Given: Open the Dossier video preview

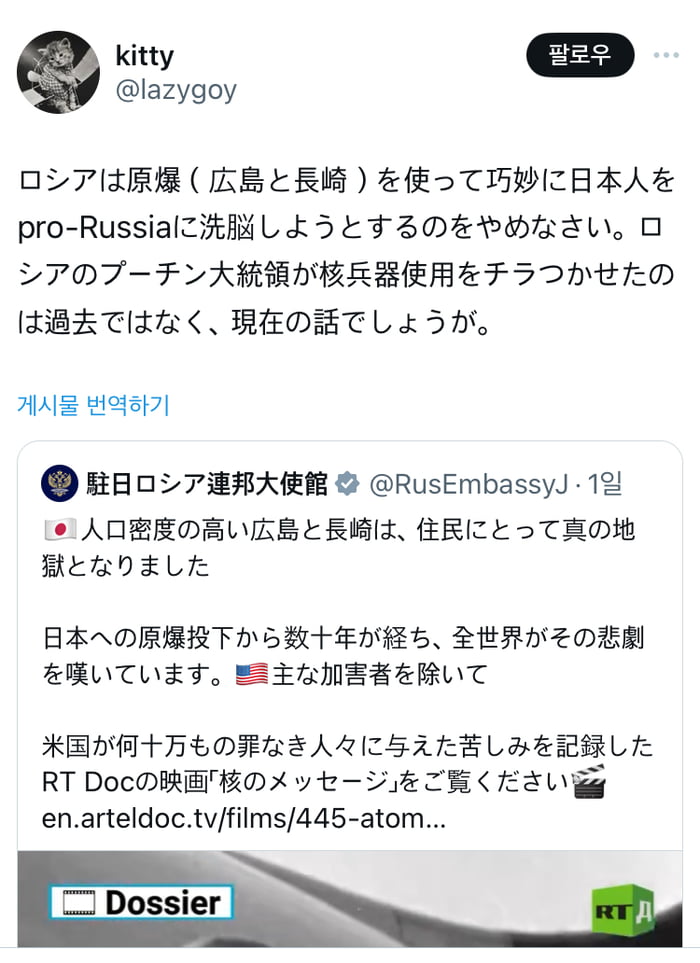Looking at the screenshot, I should [349, 898].
